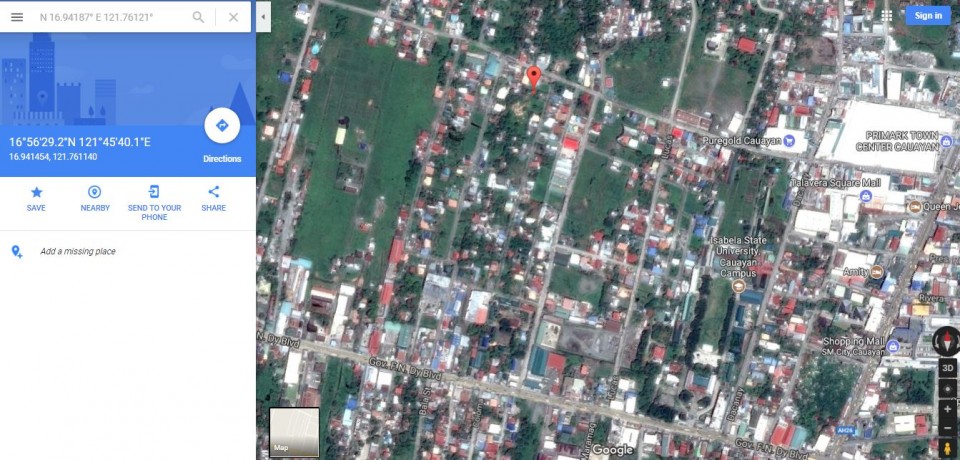Viewport: 960px width, 460px height.
Task: Tap the coordinates search box
Action: click(x=110, y=17)
